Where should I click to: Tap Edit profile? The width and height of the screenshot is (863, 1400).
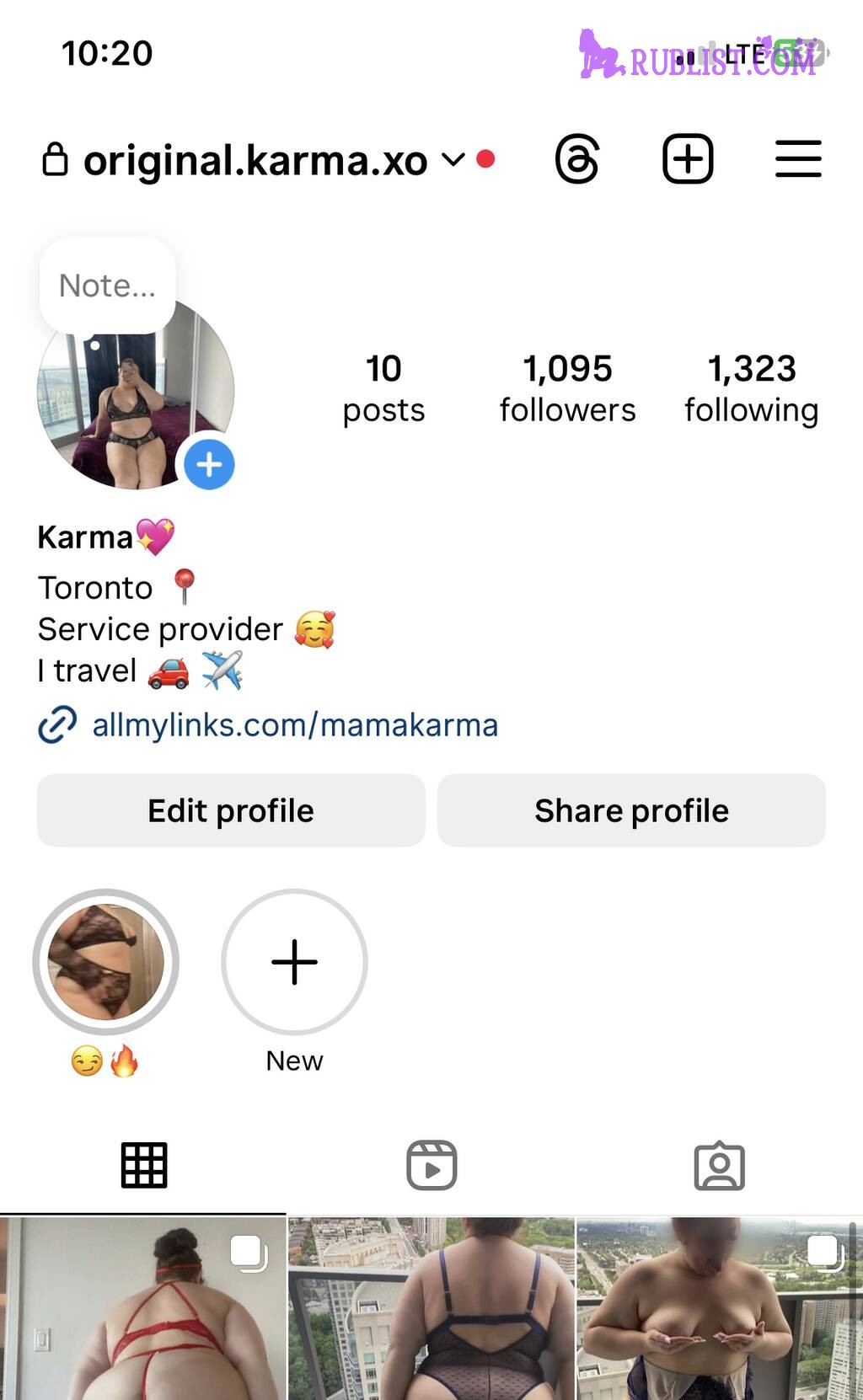tap(231, 810)
